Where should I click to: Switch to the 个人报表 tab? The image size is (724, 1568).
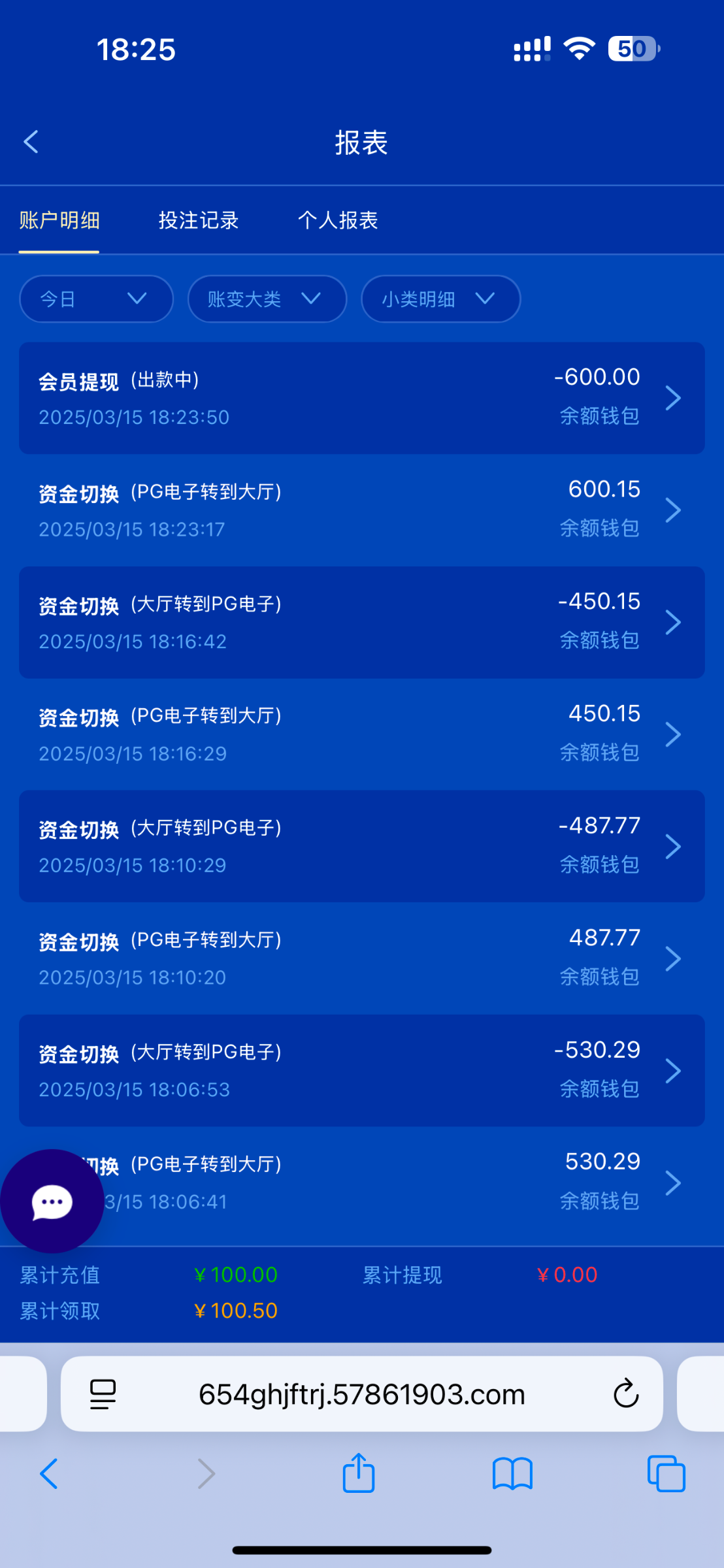pos(338,220)
